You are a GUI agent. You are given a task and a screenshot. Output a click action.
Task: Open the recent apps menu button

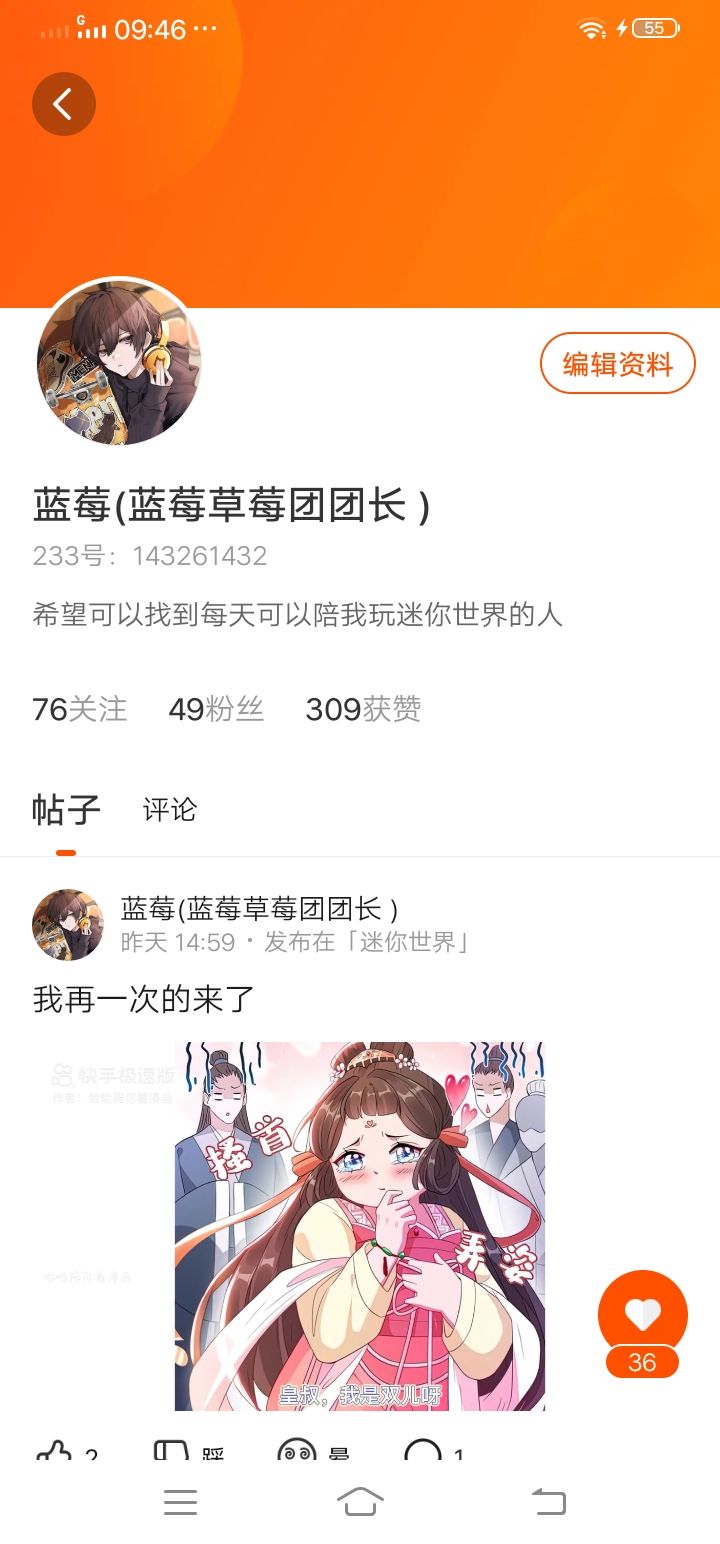[180, 1501]
